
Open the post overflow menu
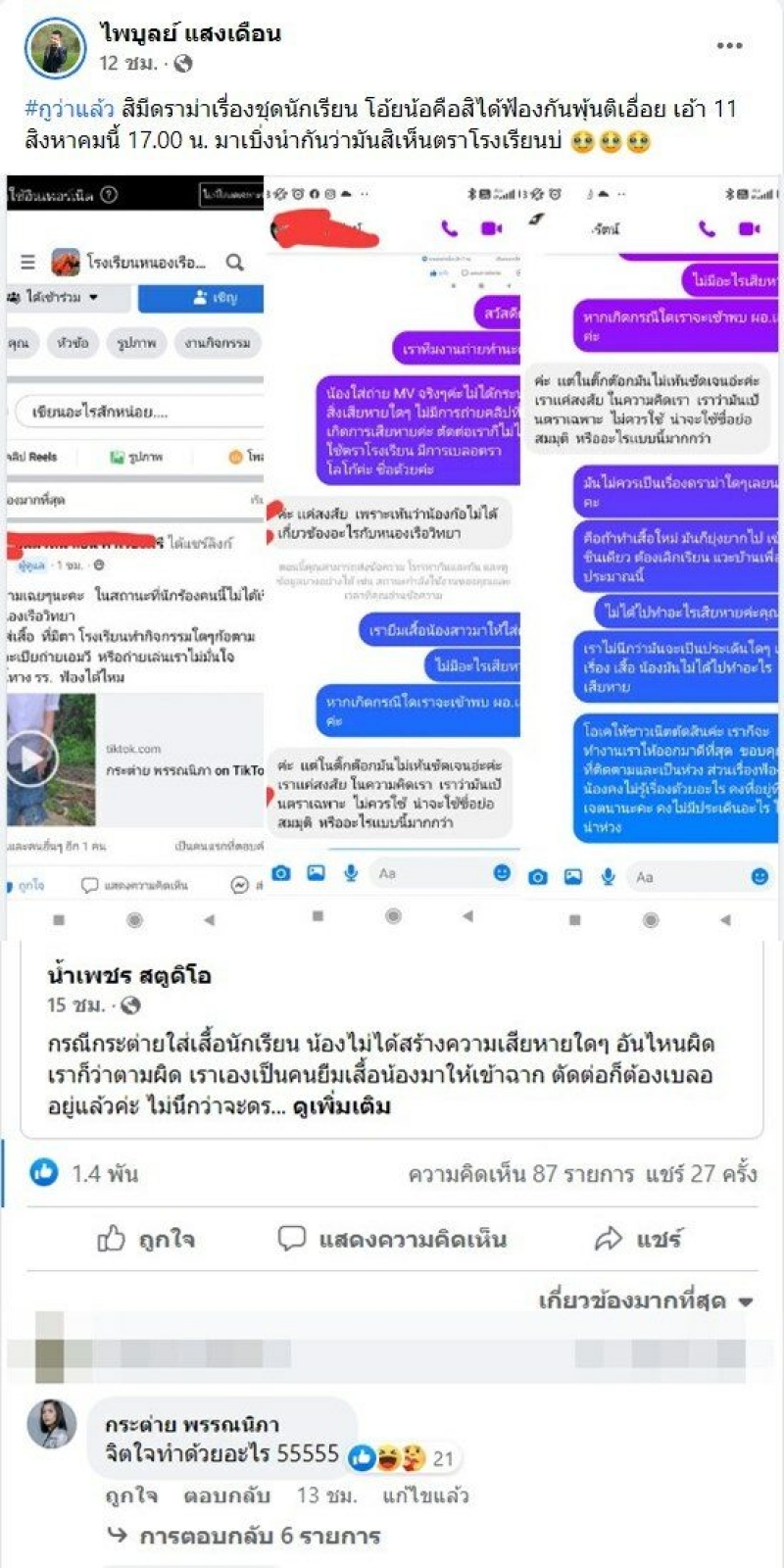[x=729, y=46]
